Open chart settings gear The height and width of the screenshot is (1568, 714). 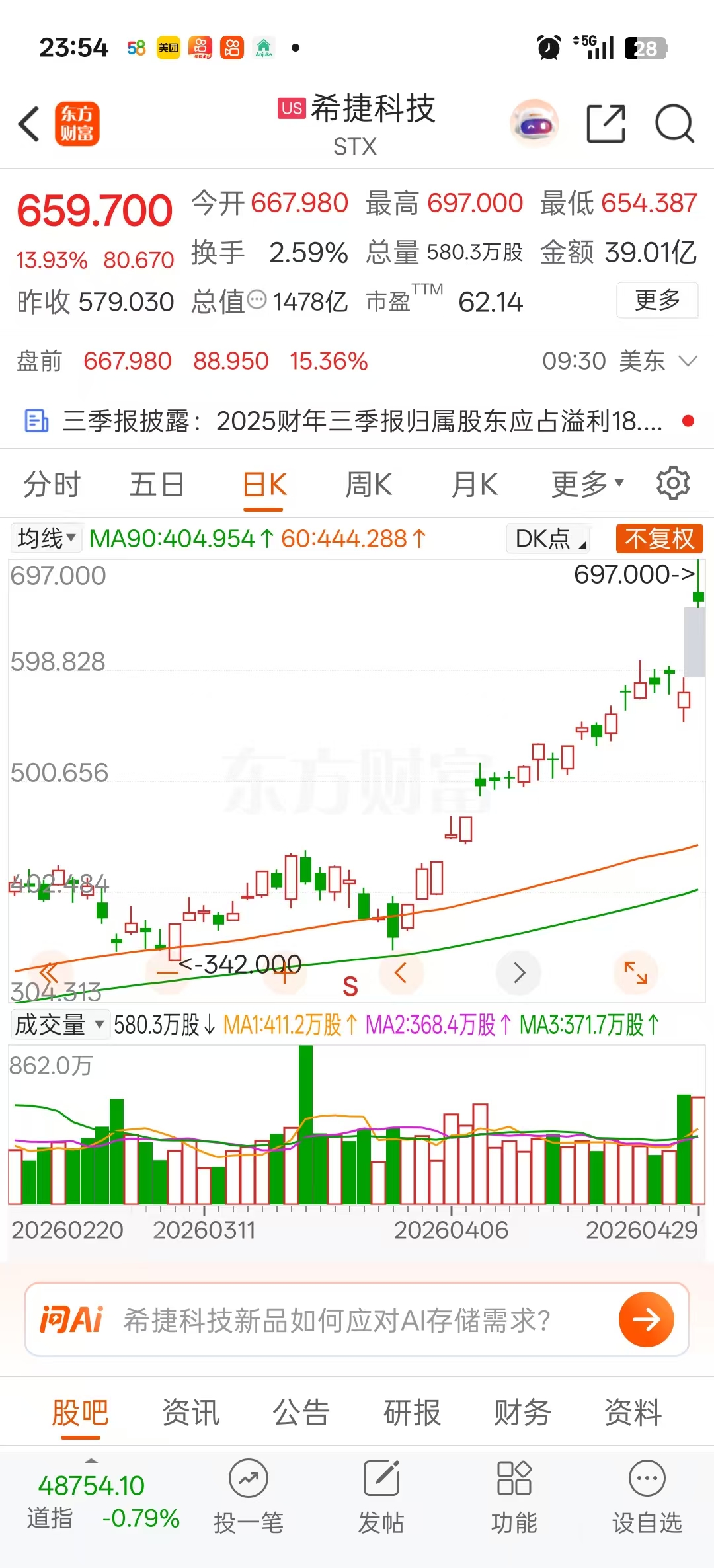tap(673, 483)
